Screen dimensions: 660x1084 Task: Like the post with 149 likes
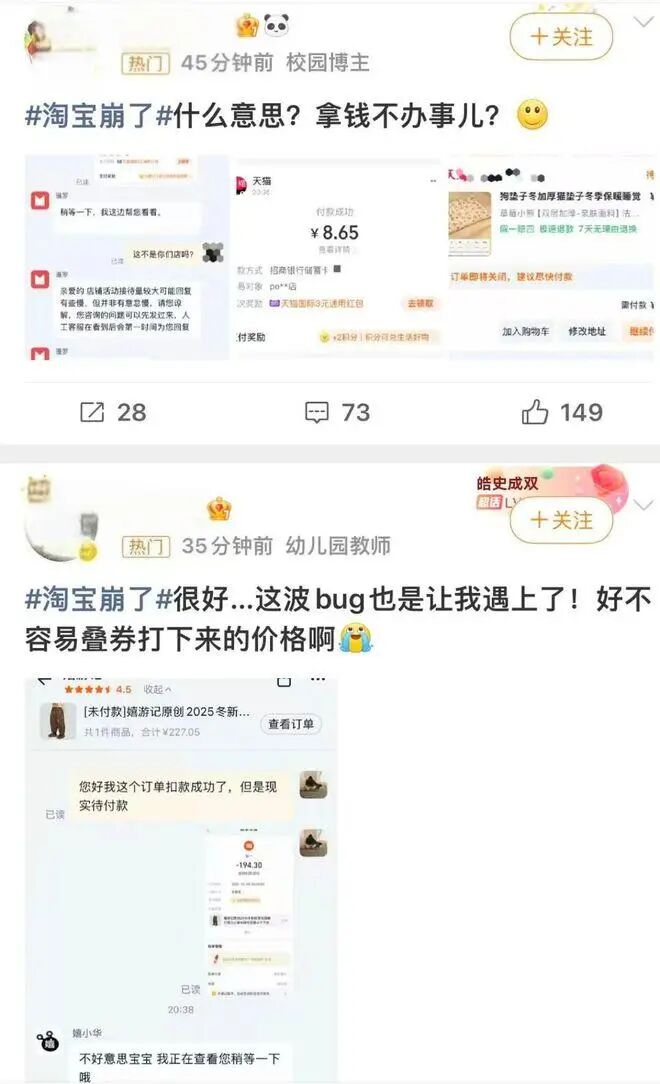click(562, 412)
